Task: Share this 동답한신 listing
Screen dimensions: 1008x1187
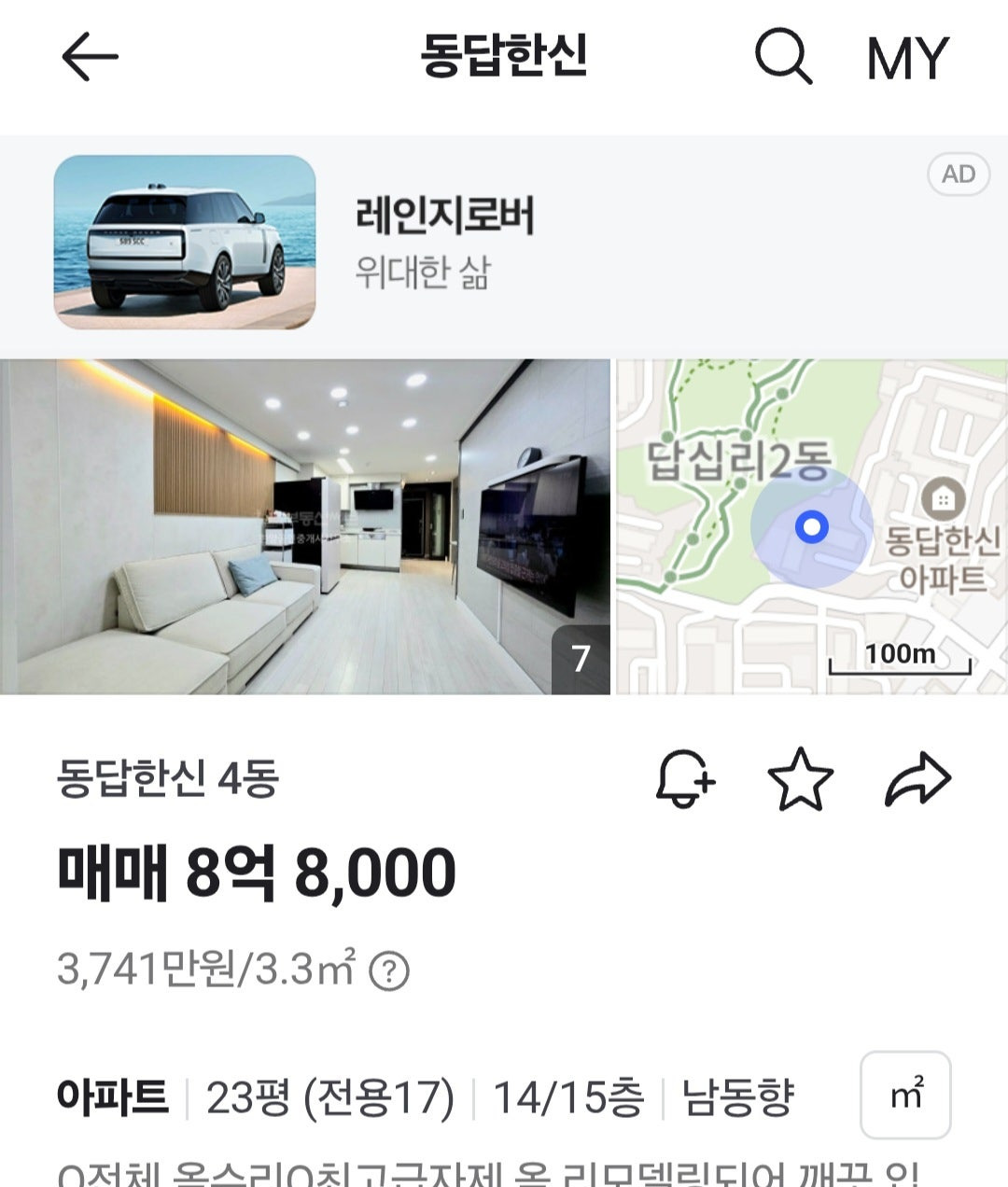Action: 917,778
